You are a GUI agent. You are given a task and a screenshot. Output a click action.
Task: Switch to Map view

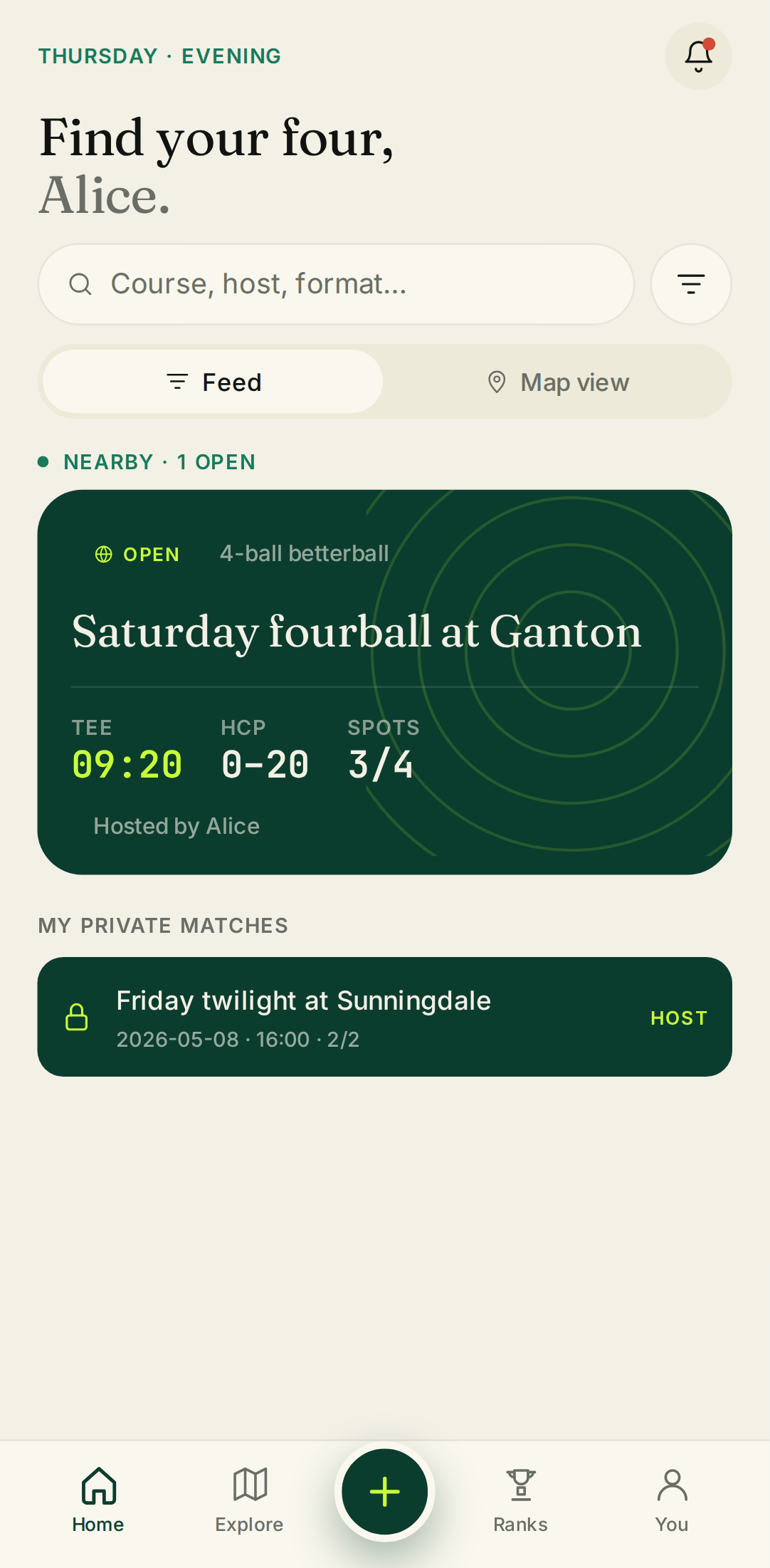pos(558,382)
